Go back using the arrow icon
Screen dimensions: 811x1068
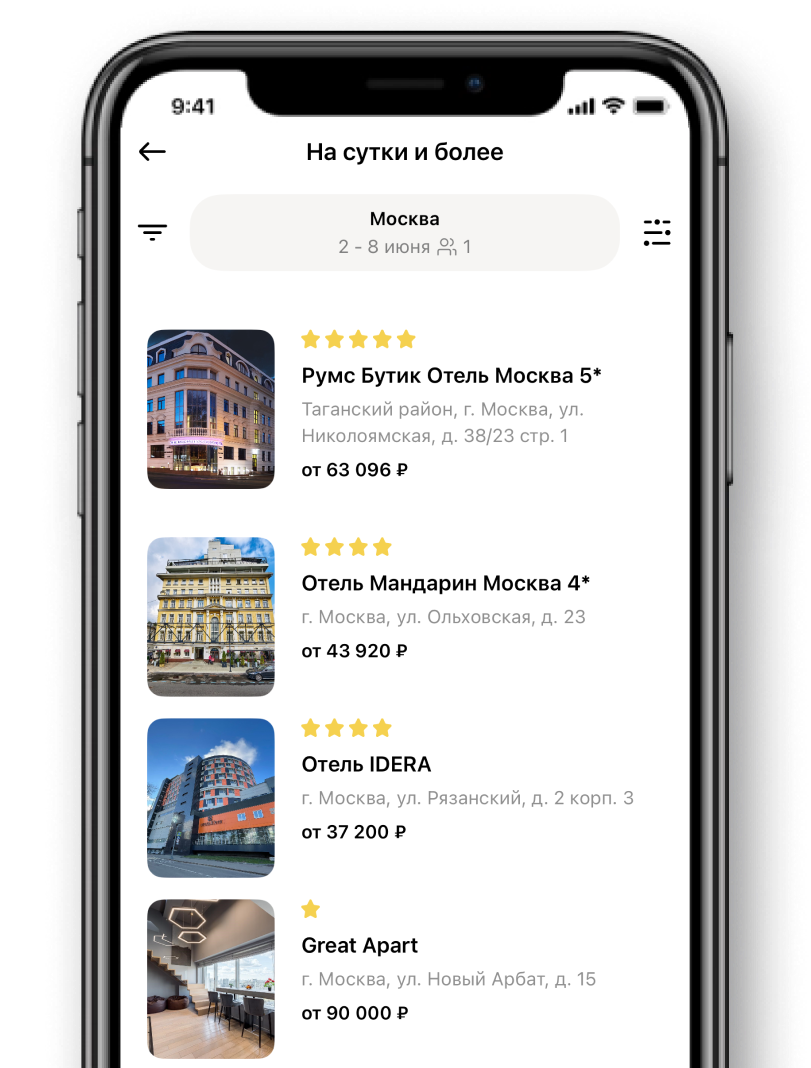coord(152,152)
